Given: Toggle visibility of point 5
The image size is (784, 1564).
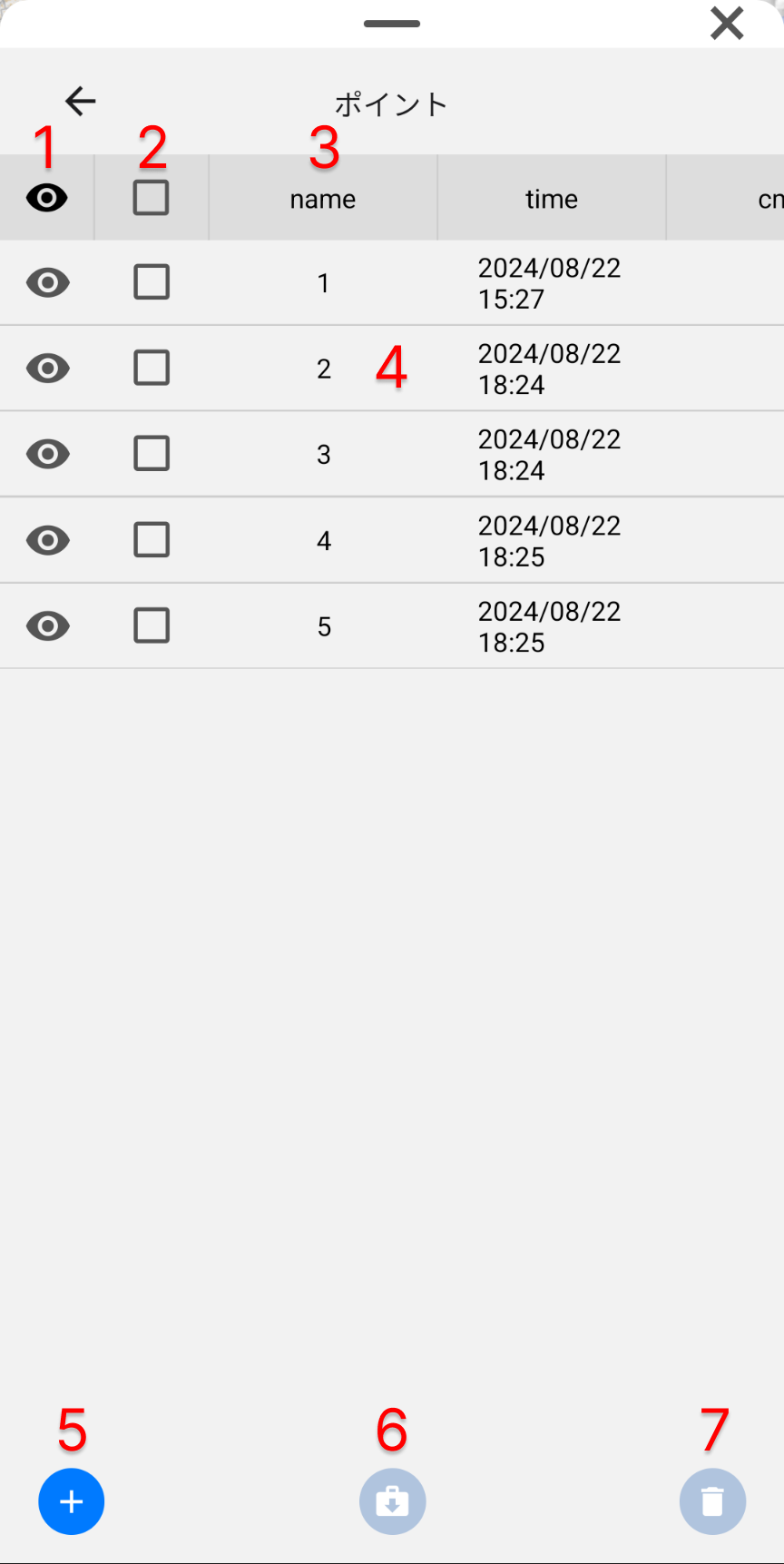Looking at the screenshot, I should point(48,626).
